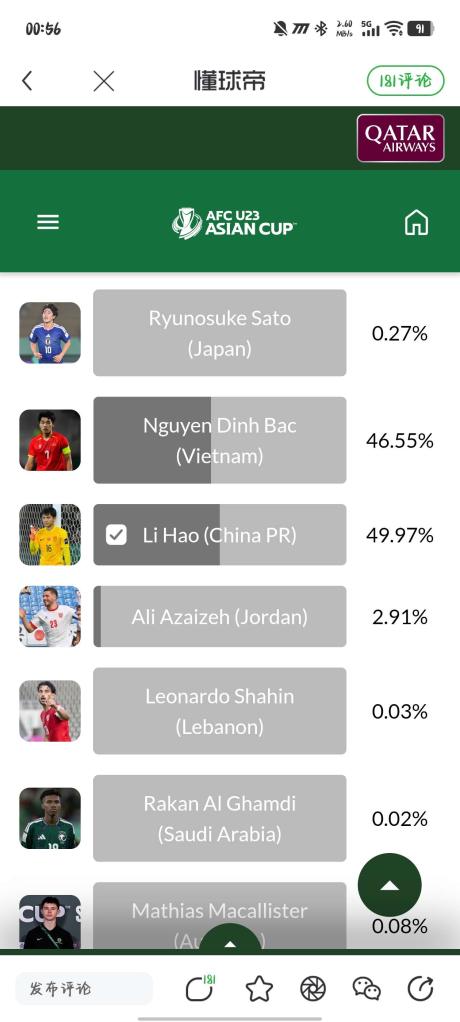Share to WeChat using its icon
The width and height of the screenshot is (460, 1022).
(367, 989)
